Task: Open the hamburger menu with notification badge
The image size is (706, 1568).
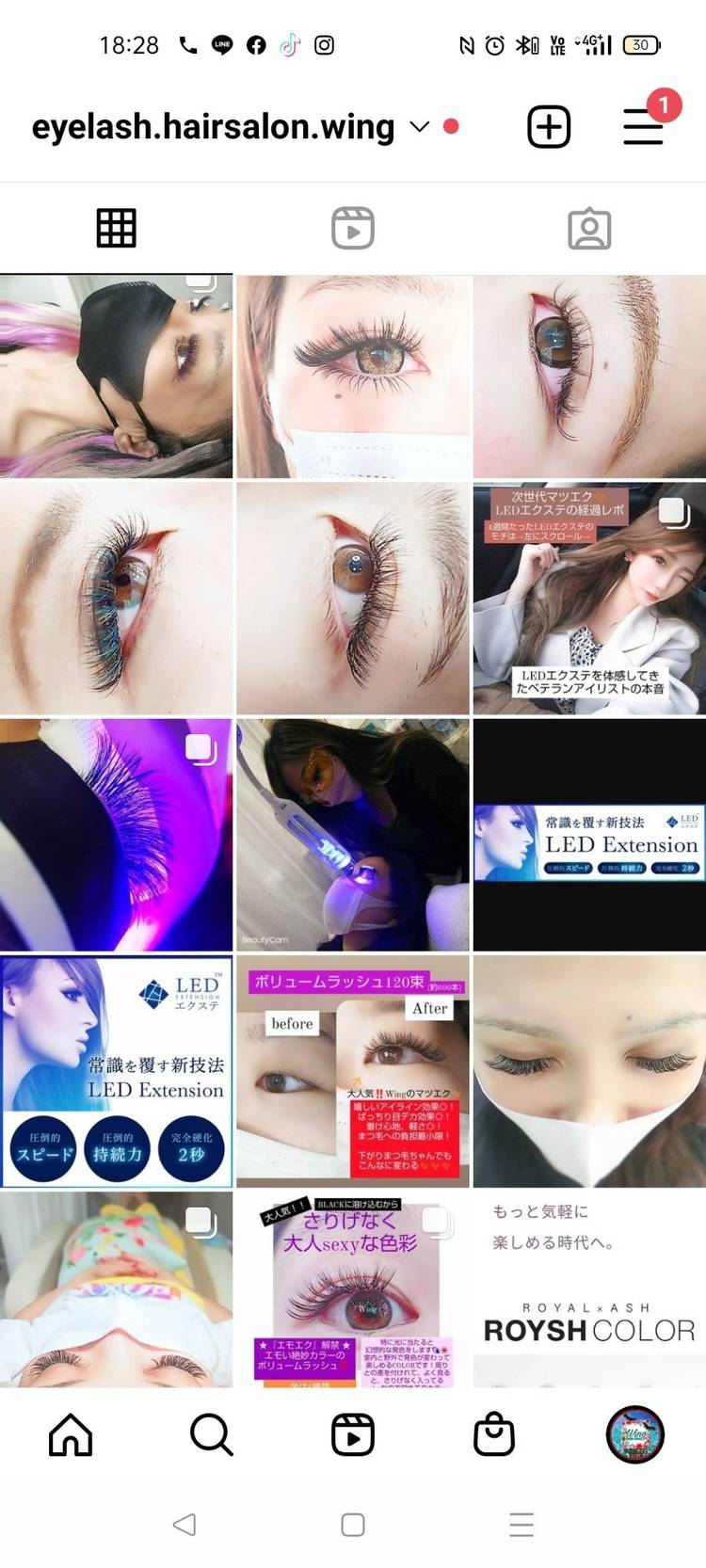Action: tap(644, 126)
